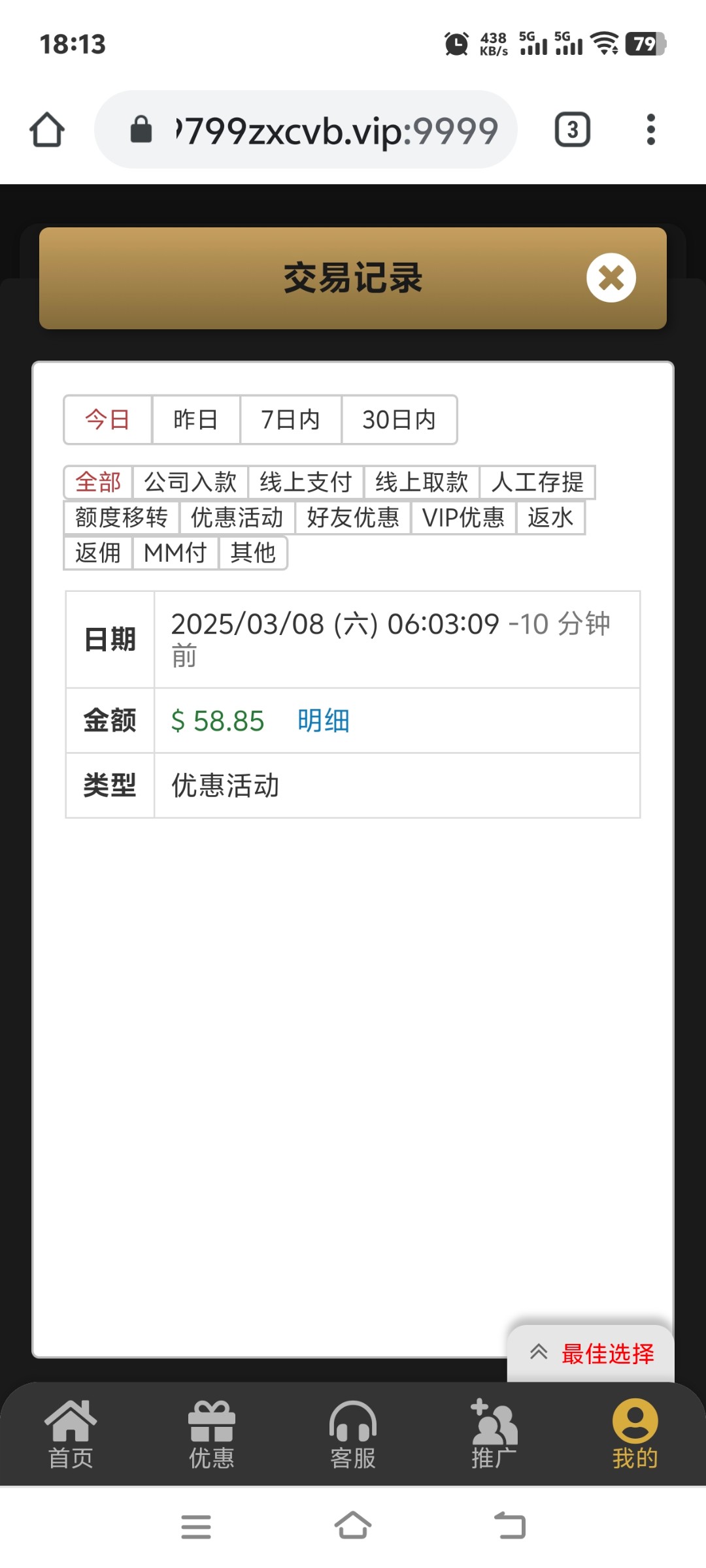
Task: Filter by 公司入款
Action: point(190,482)
